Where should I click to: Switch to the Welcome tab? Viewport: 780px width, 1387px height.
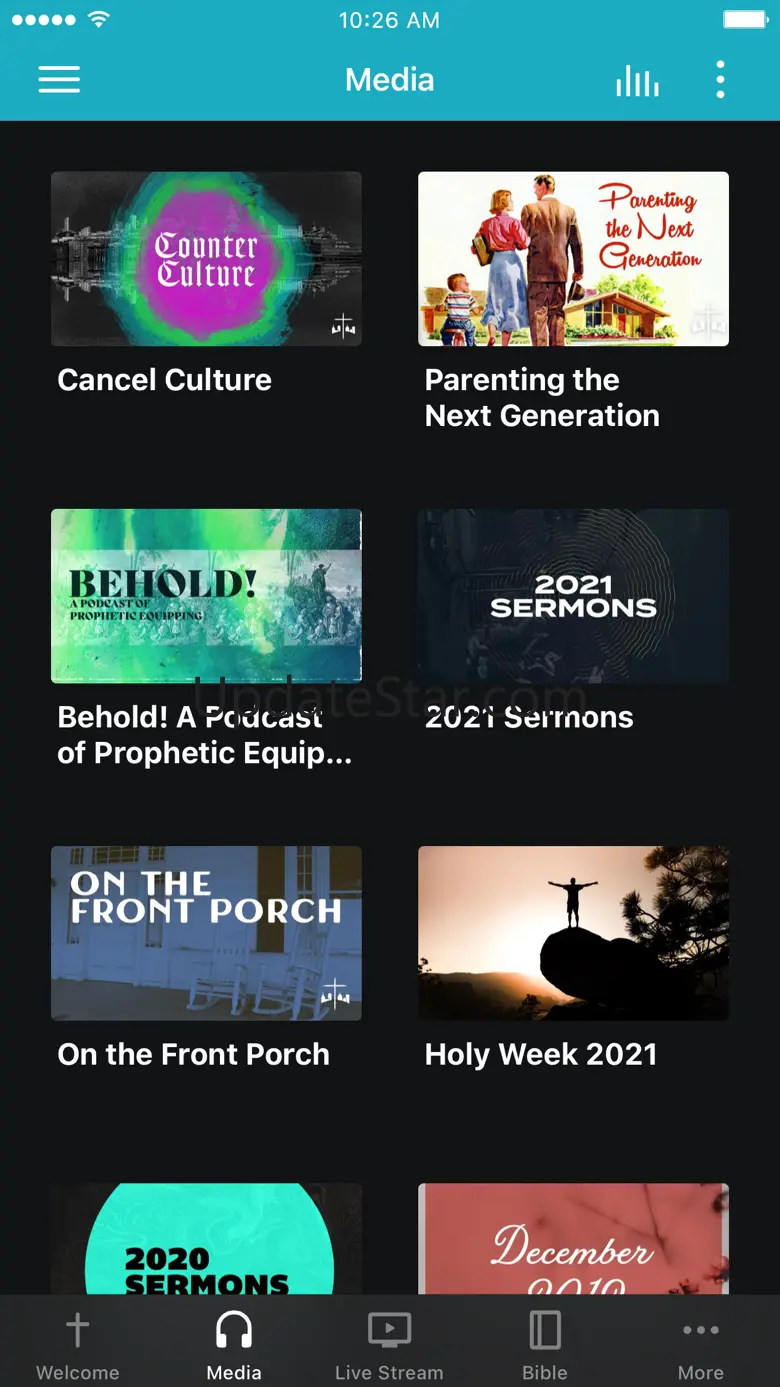78,1345
